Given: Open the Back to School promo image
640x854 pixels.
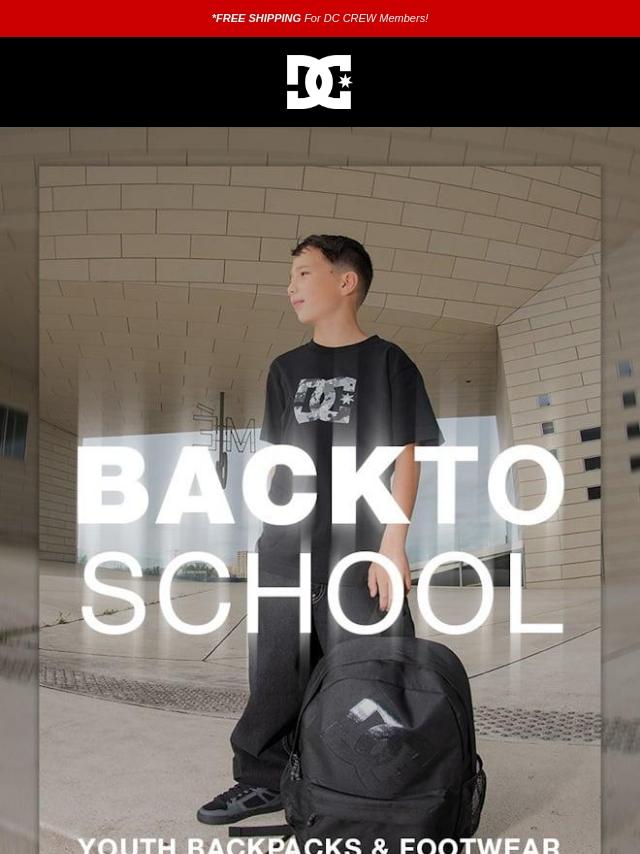Looking at the screenshot, I should (x=320, y=490).
